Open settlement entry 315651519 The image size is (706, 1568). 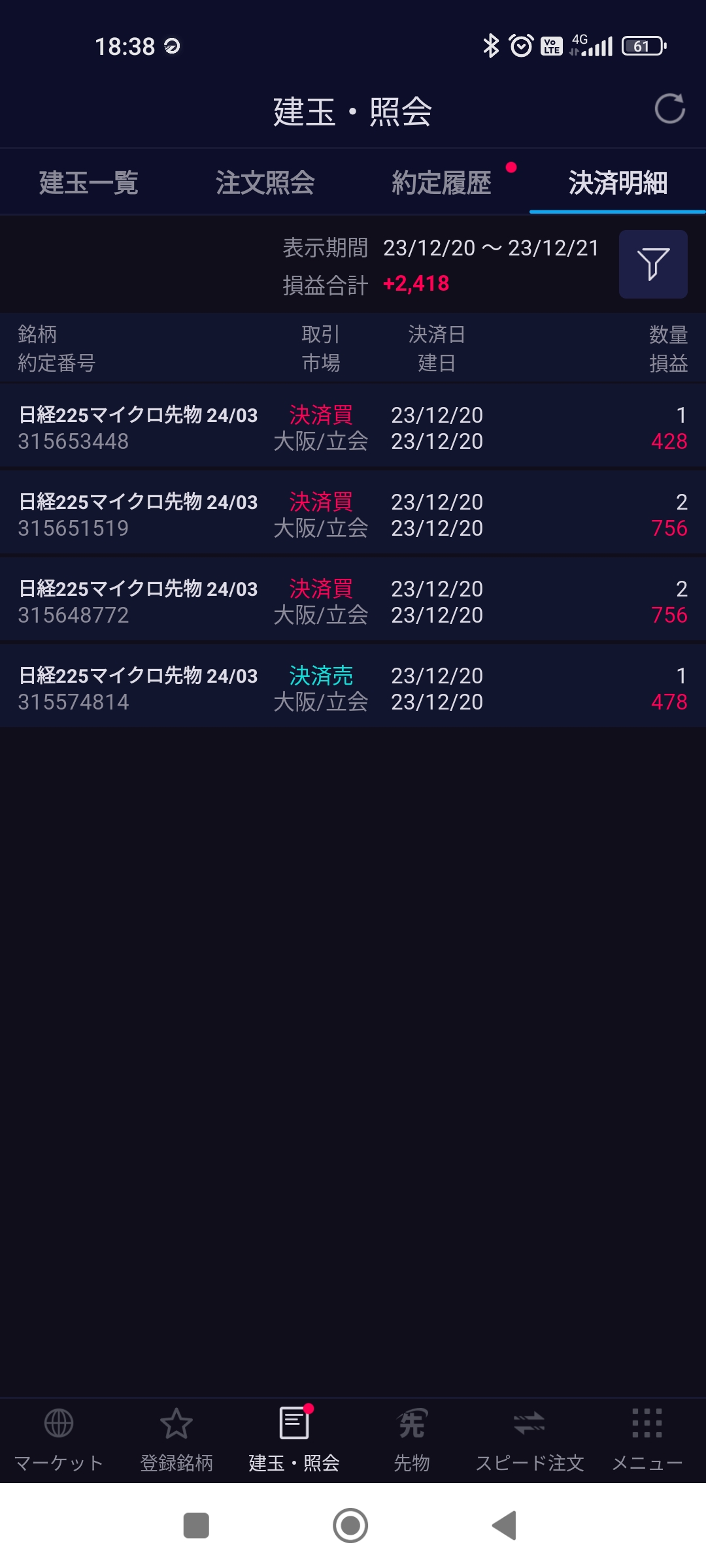coord(353,514)
